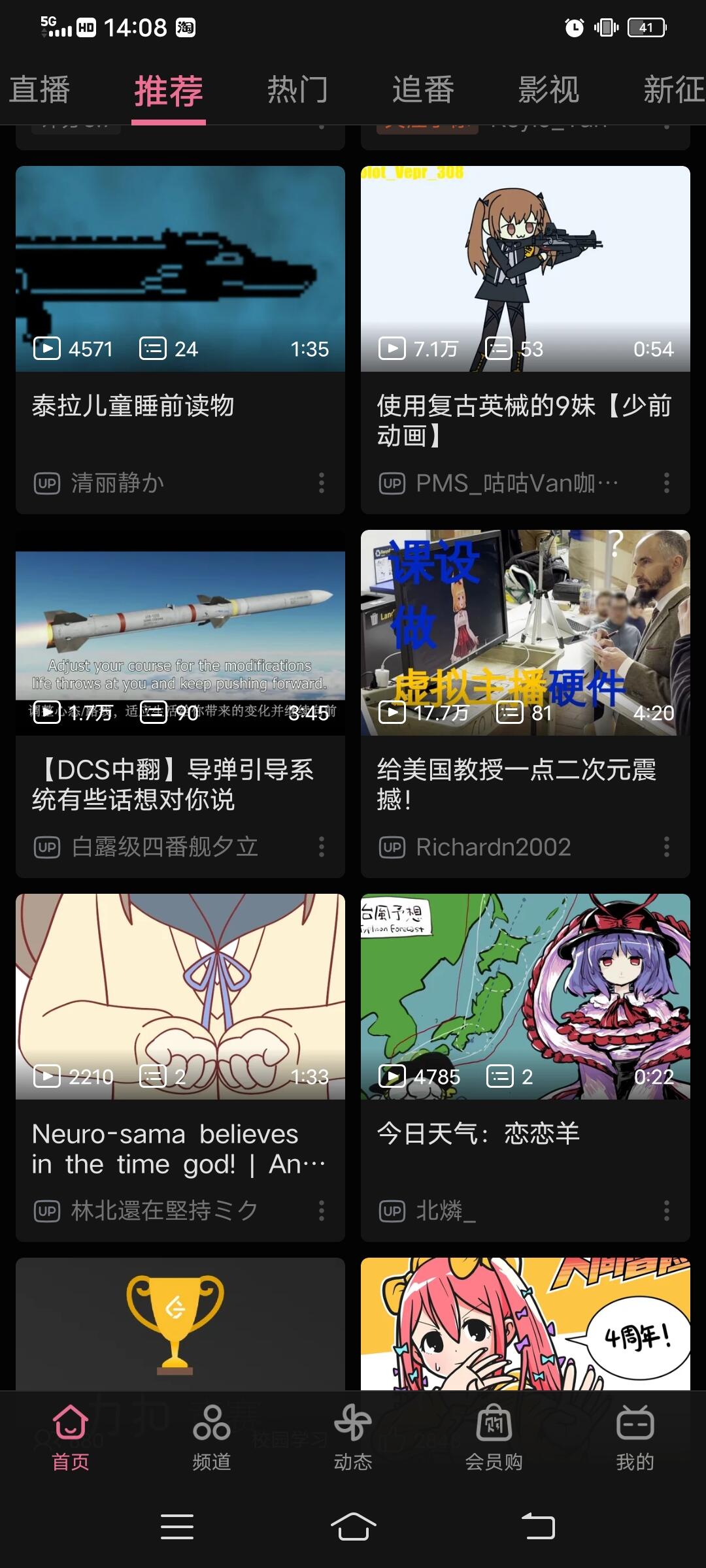
Task: Open the 追番 tab
Action: coord(423,90)
